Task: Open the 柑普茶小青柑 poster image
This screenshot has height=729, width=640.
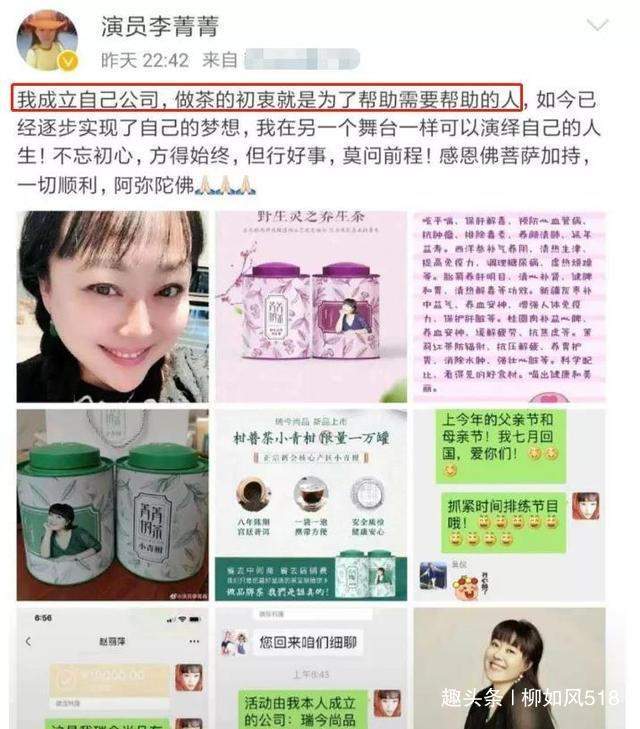Action: point(311,504)
